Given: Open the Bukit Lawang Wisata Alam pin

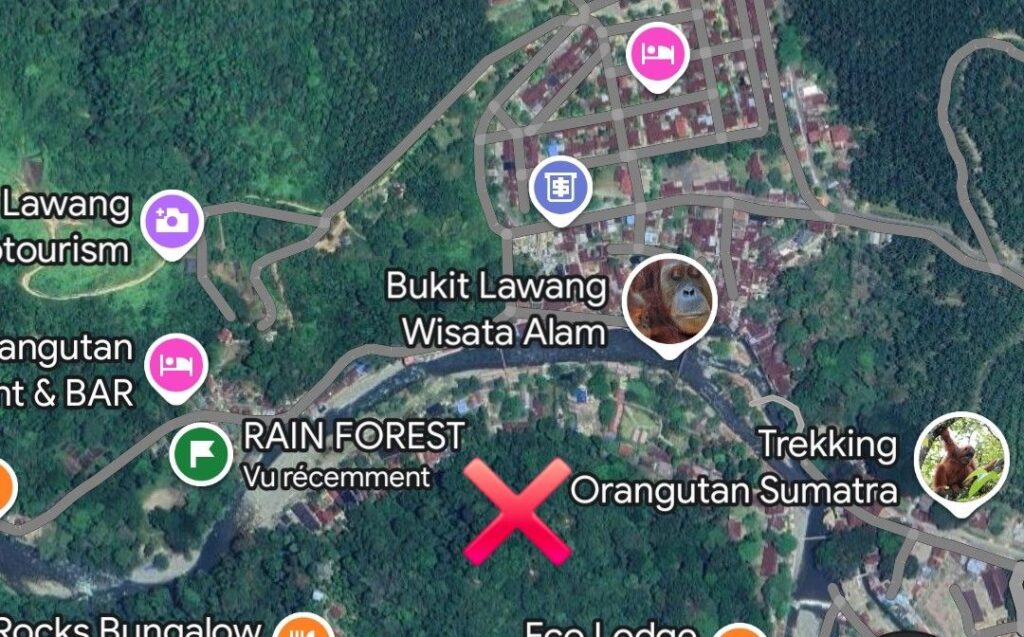Looking at the screenshot, I should coord(669,300).
